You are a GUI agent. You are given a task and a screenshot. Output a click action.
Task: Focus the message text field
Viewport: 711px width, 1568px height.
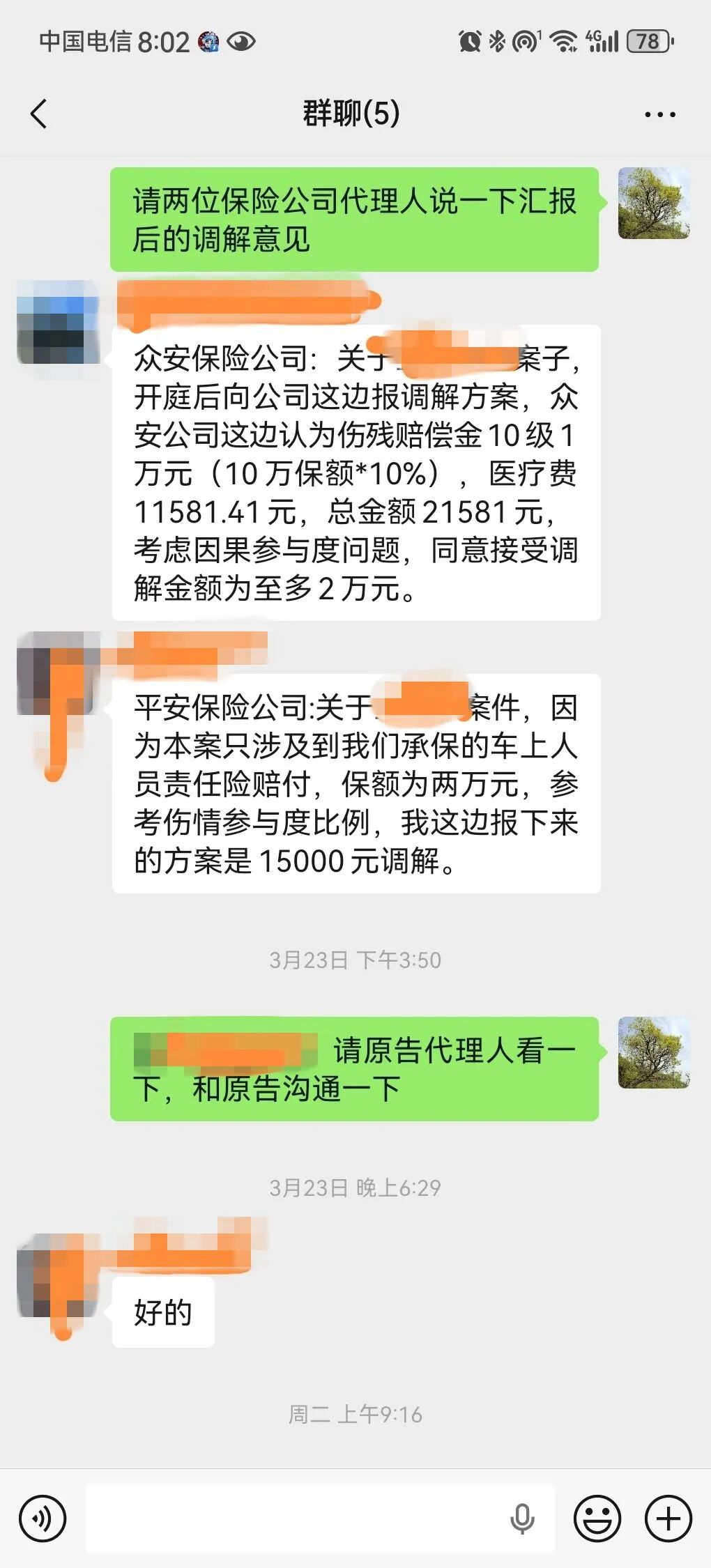point(293,1518)
